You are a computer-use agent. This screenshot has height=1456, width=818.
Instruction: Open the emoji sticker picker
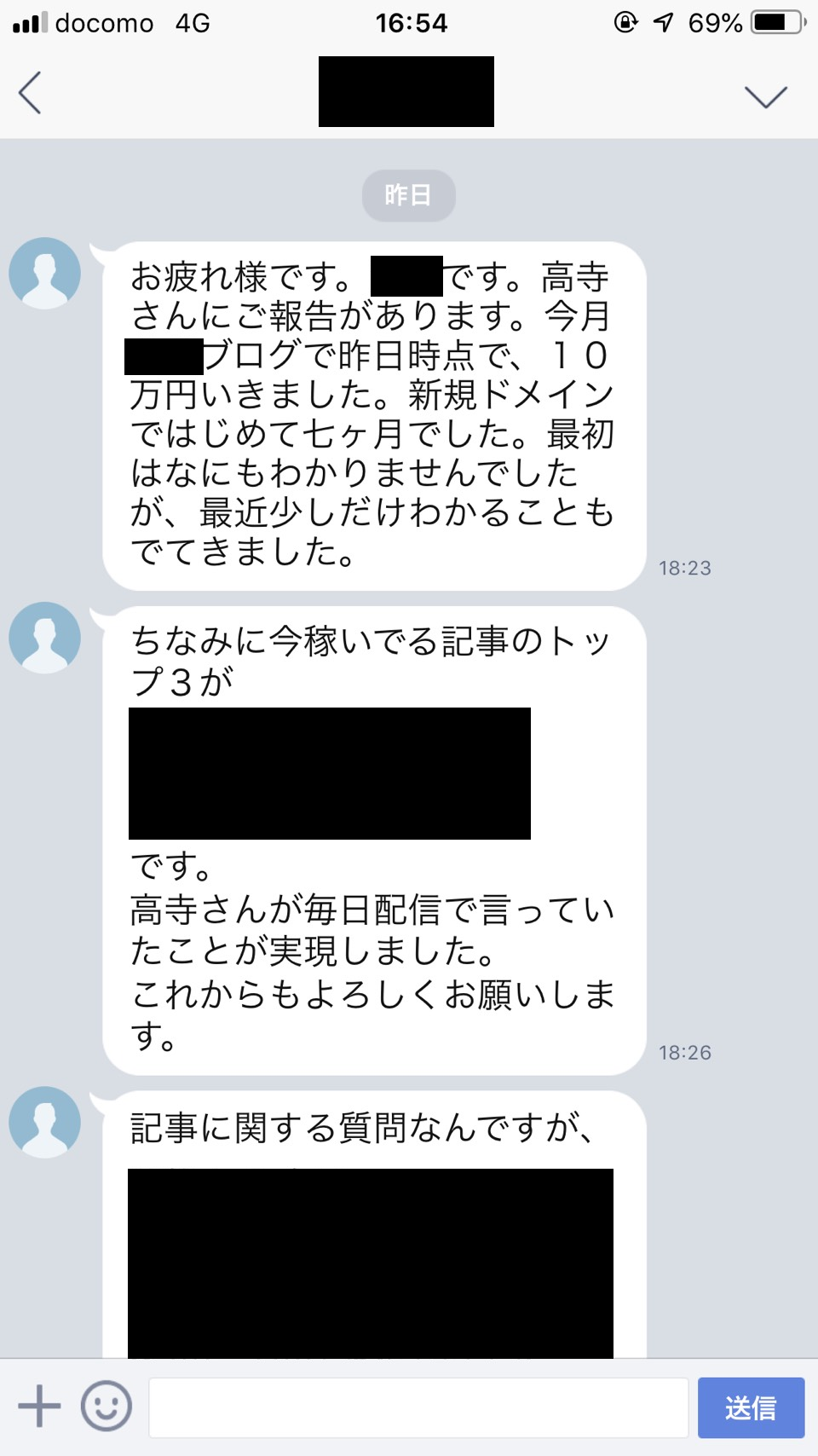pos(107,1407)
